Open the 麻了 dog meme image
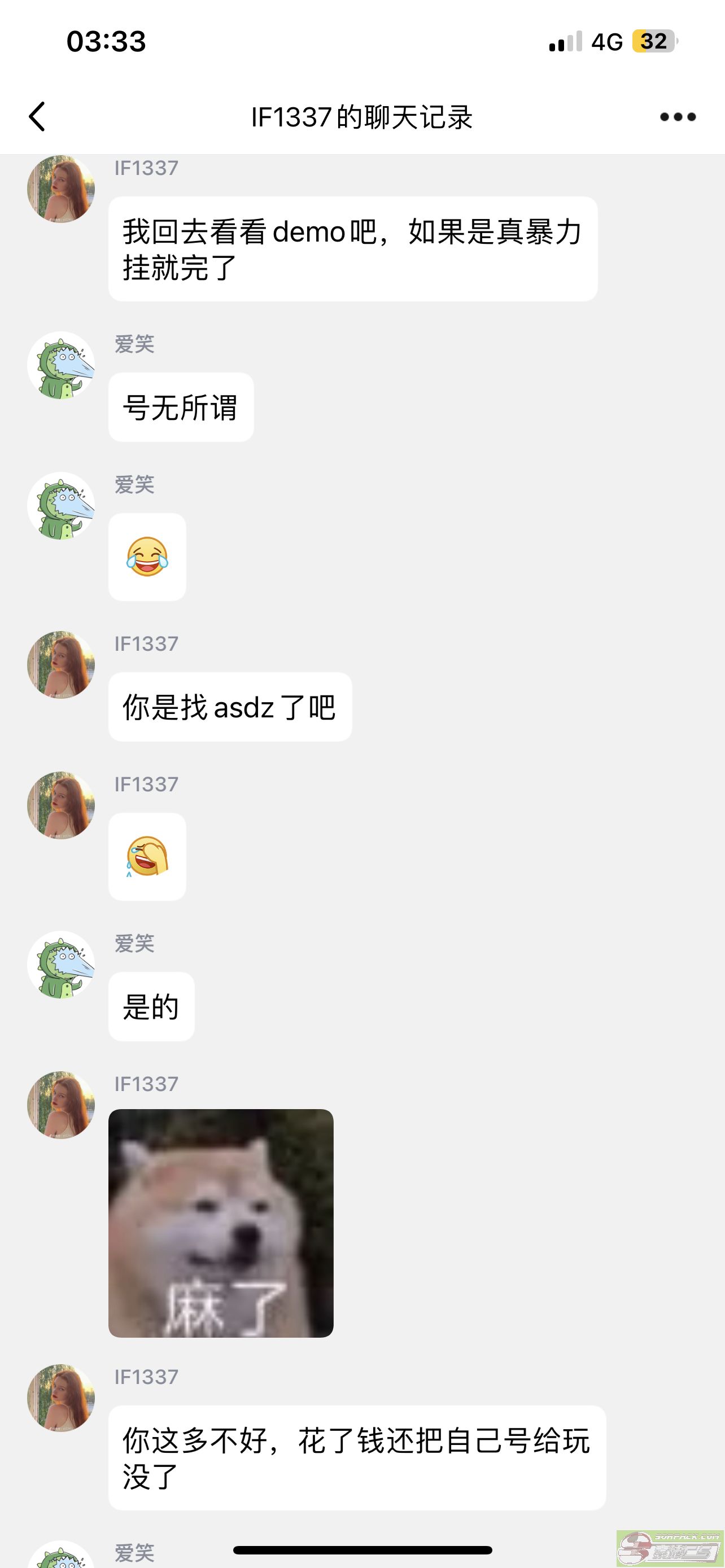The width and height of the screenshot is (725, 1568). coord(221,1223)
